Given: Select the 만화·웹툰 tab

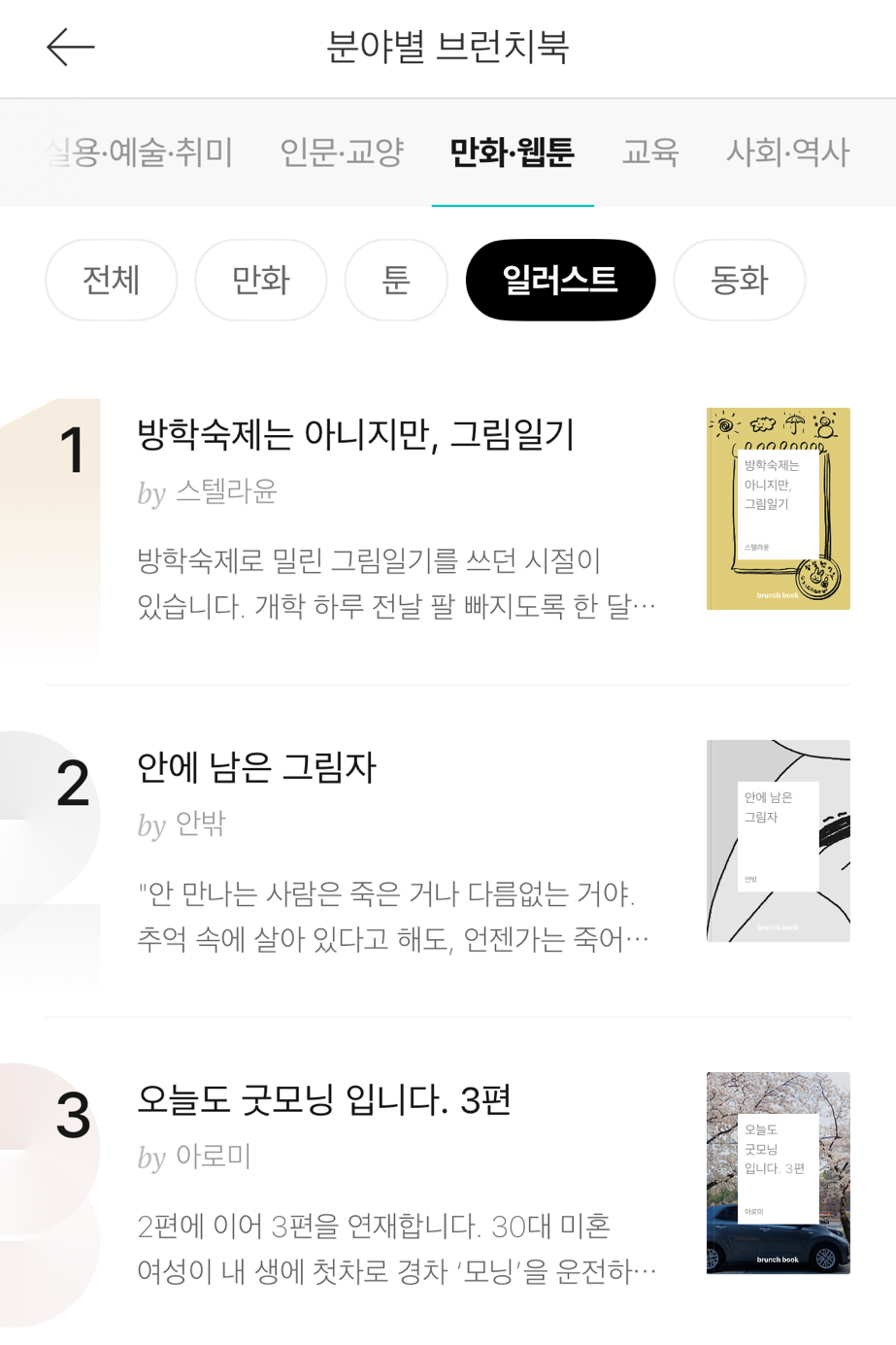Looking at the screenshot, I should click(513, 152).
